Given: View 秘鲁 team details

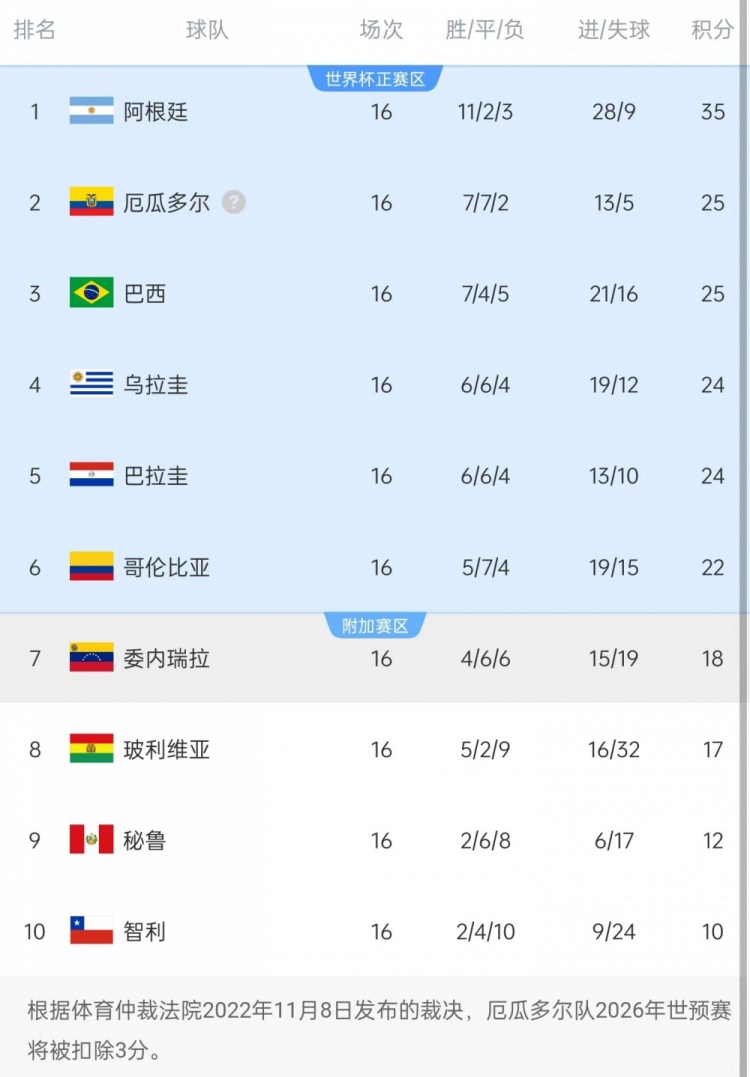Looking at the screenshot, I should [x=145, y=840].
